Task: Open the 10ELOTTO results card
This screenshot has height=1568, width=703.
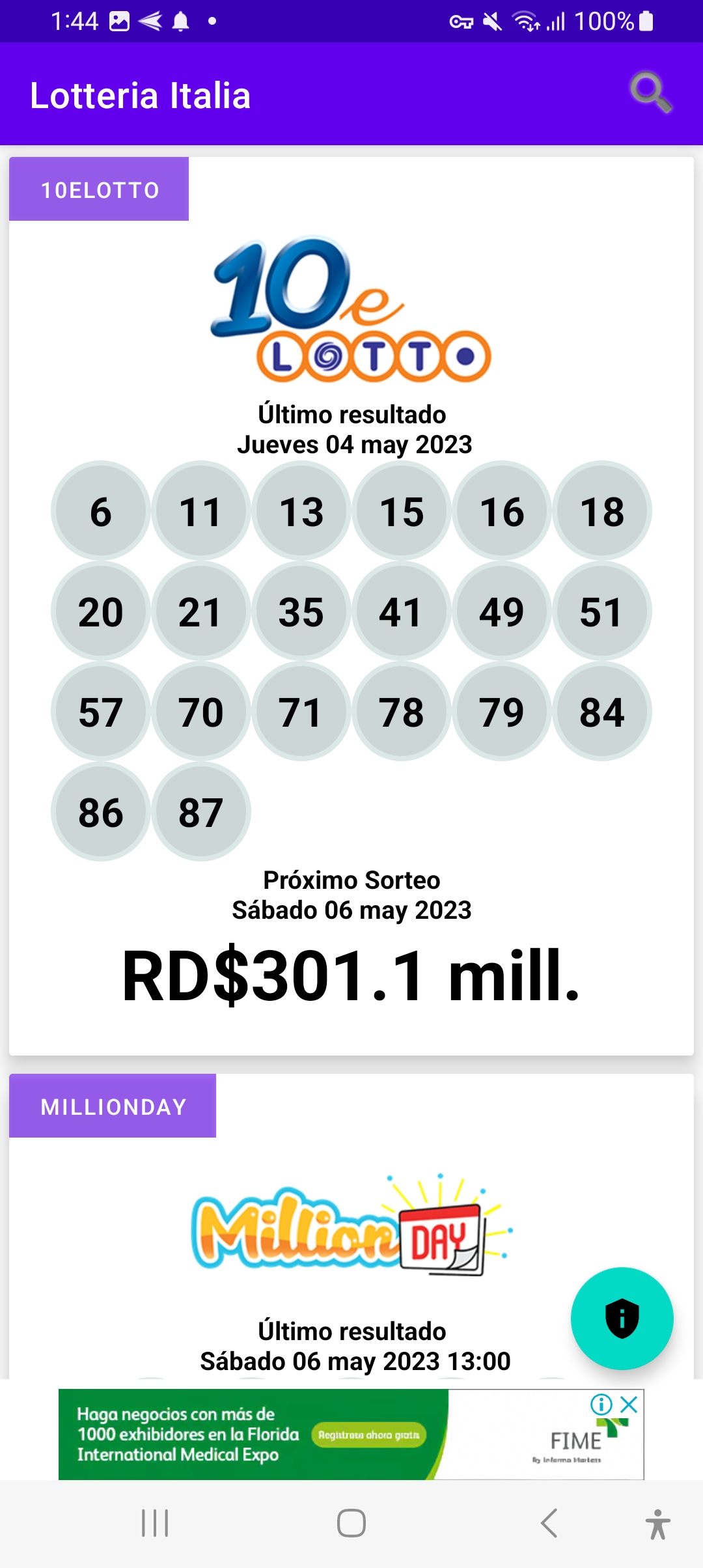Action: [351, 606]
